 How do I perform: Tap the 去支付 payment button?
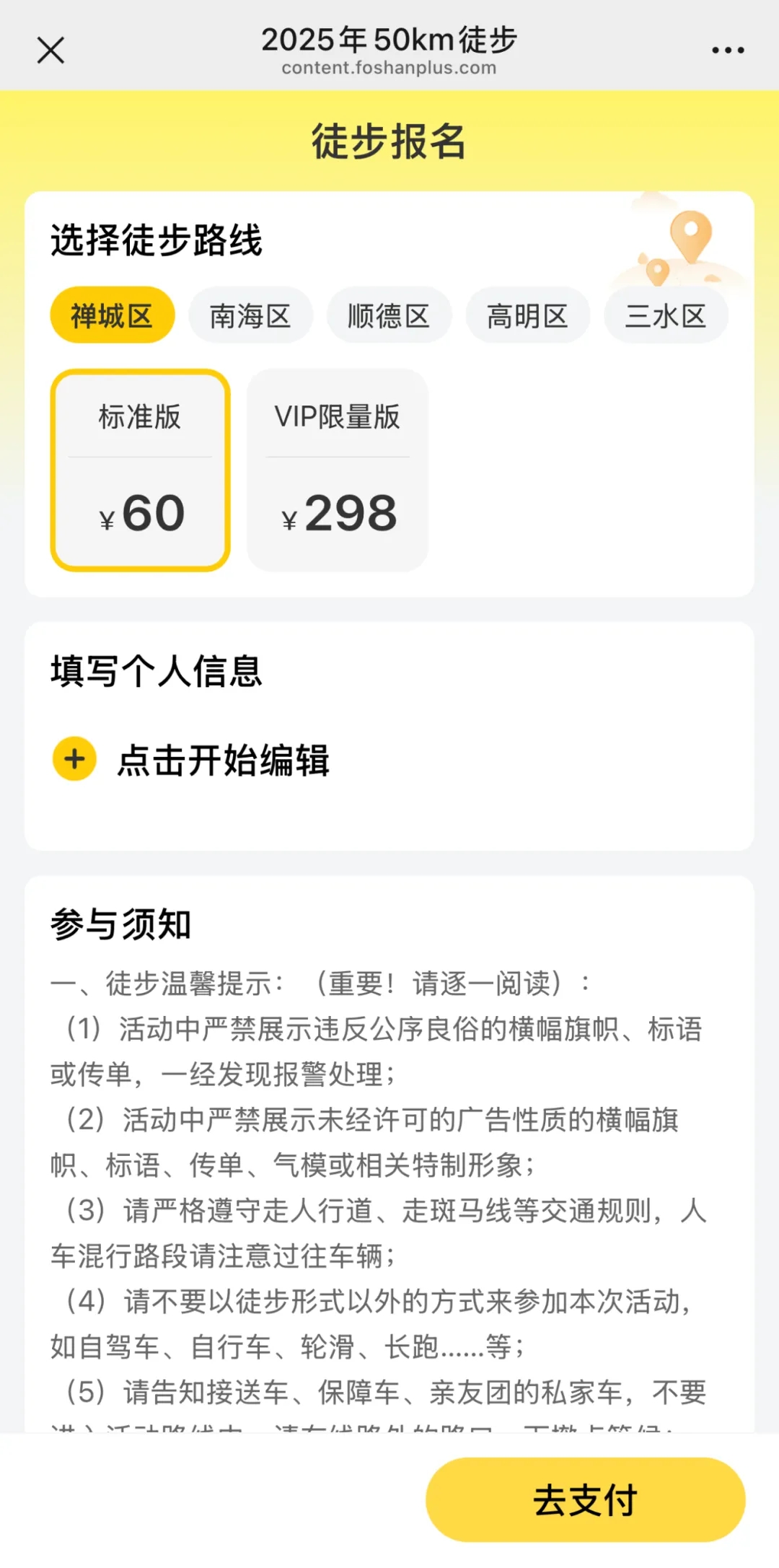click(x=585, y=1500)
